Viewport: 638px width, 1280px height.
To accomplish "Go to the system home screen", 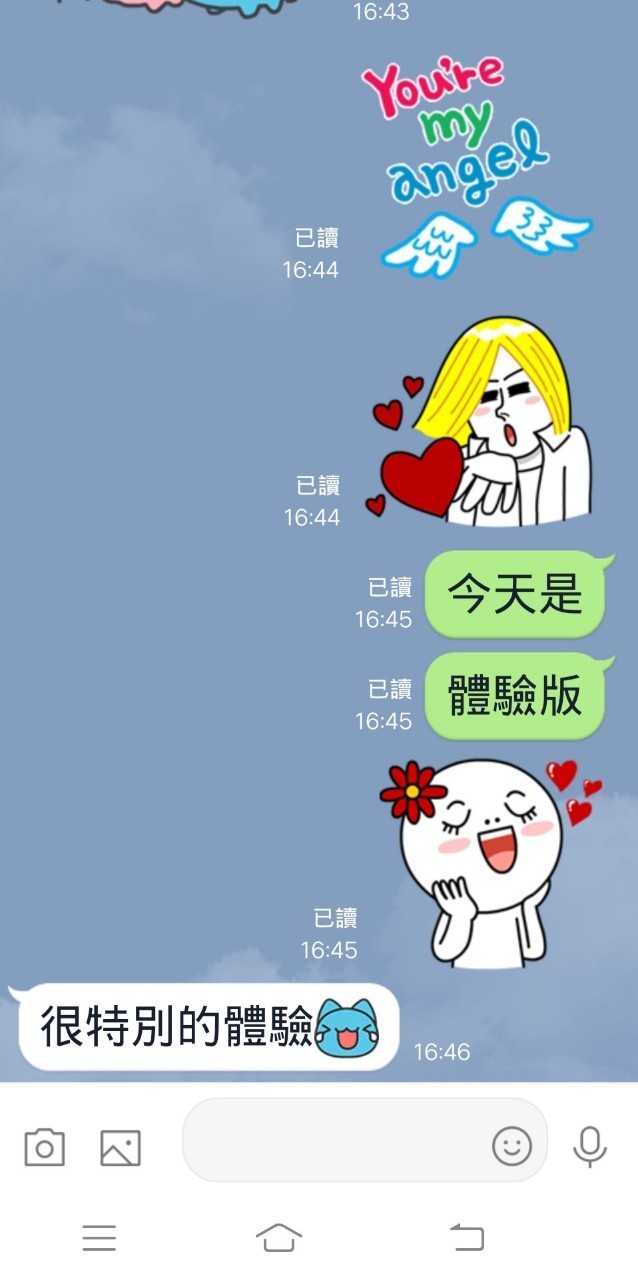I will pyautogui.click(x=279, y=1237).
